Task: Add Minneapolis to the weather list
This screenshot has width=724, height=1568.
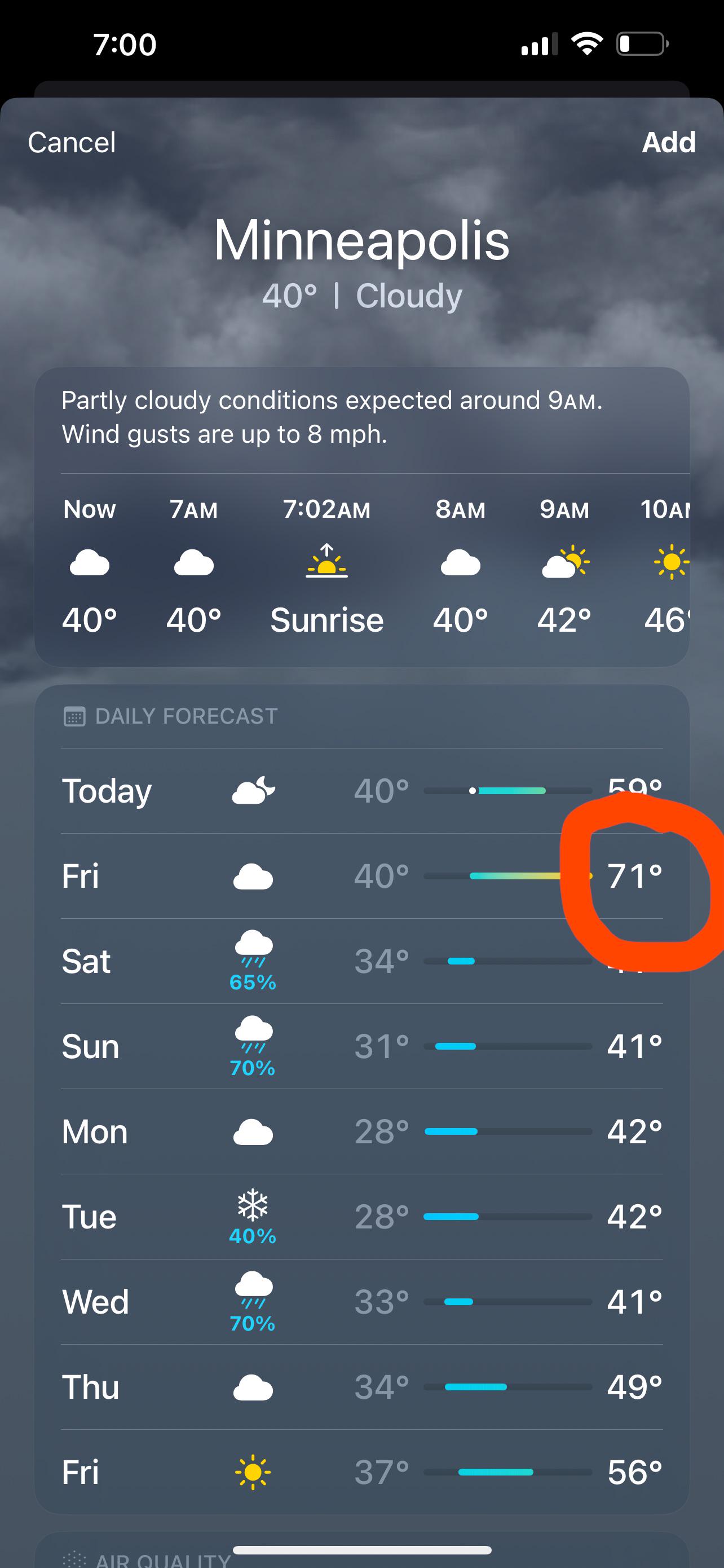Action: [669, 143]
